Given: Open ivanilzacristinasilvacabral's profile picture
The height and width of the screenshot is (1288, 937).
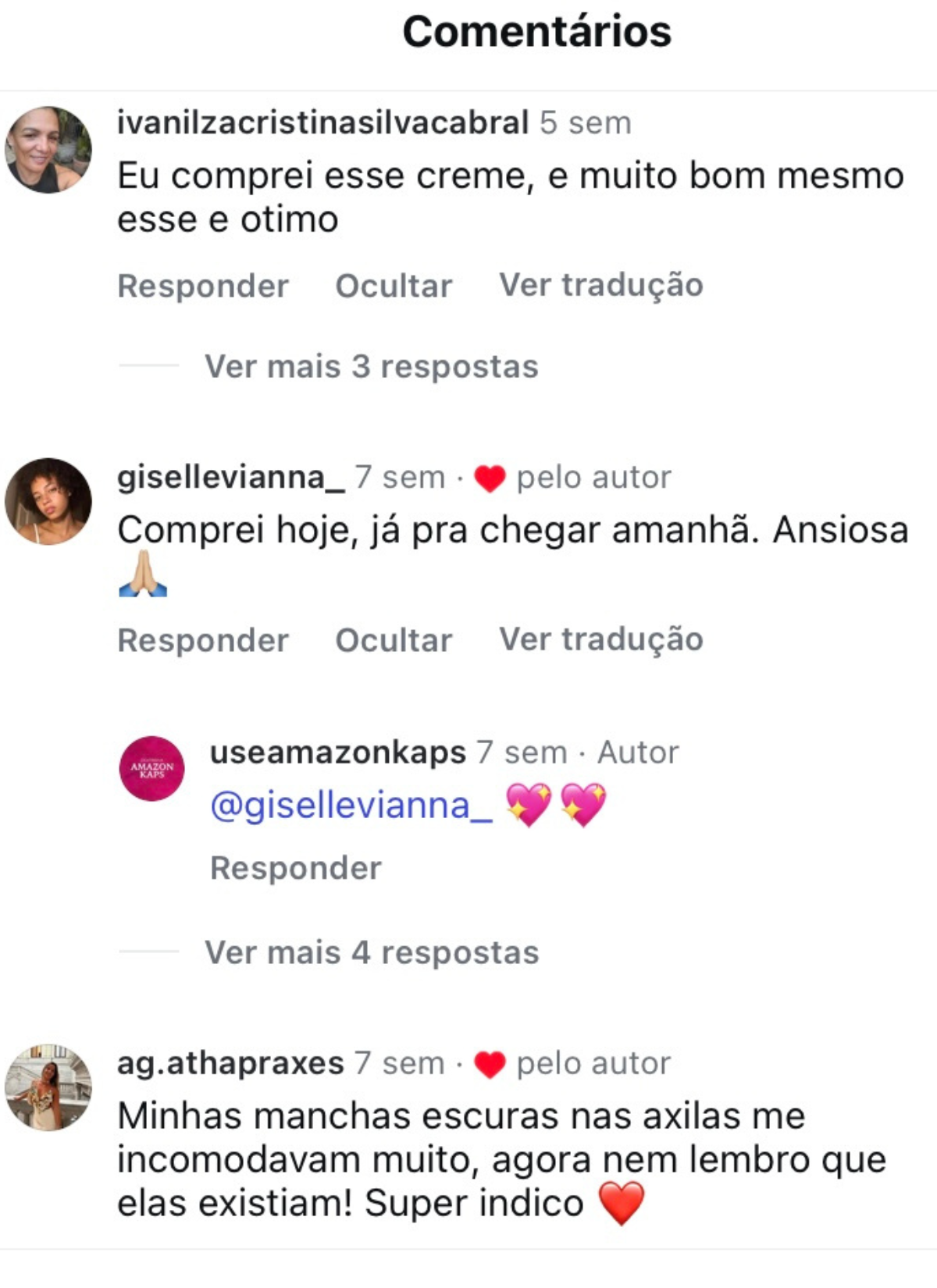Looking at the screenshot, I should point(48,150).
